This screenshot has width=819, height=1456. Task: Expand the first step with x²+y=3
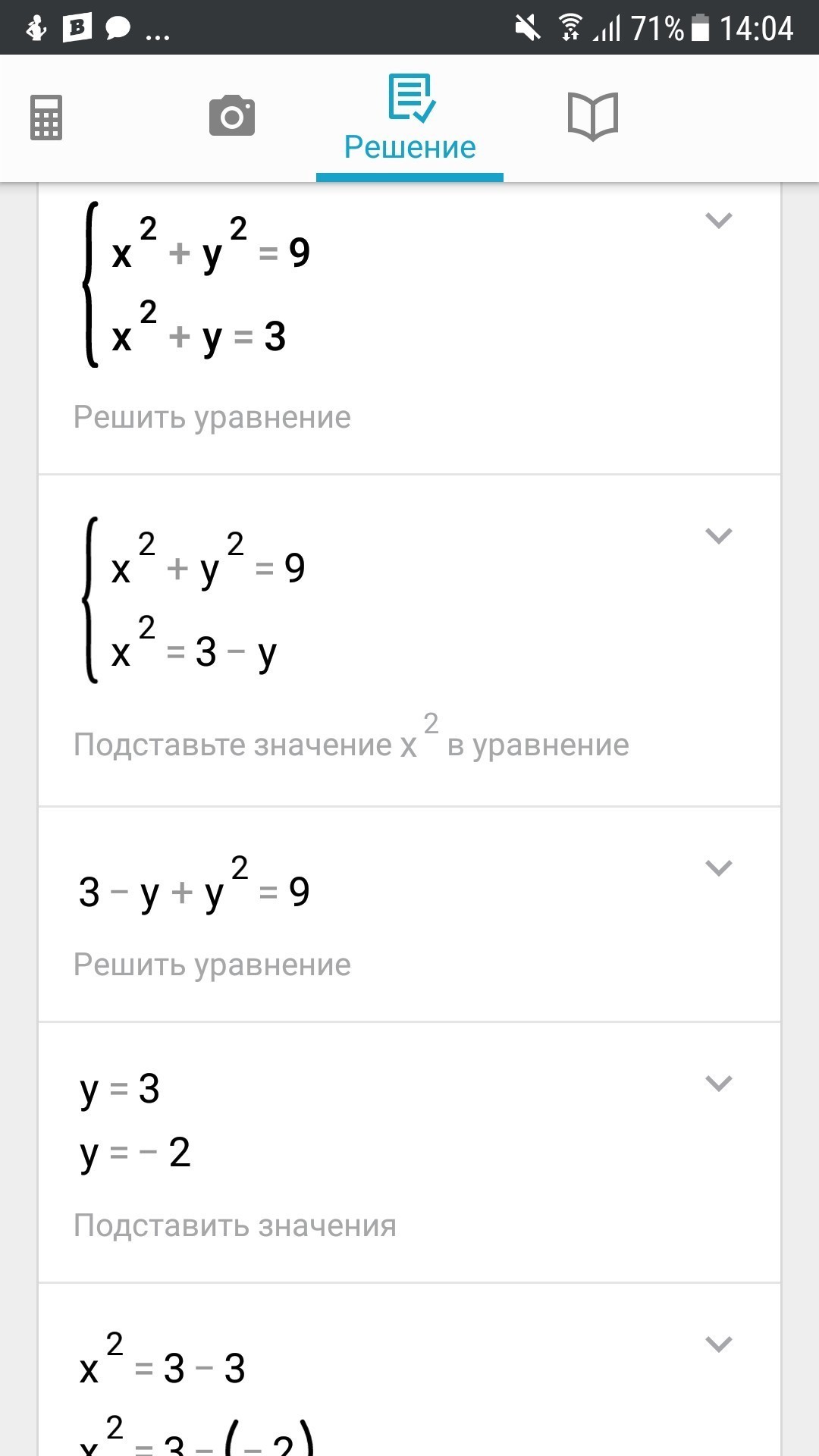(718, 221)
